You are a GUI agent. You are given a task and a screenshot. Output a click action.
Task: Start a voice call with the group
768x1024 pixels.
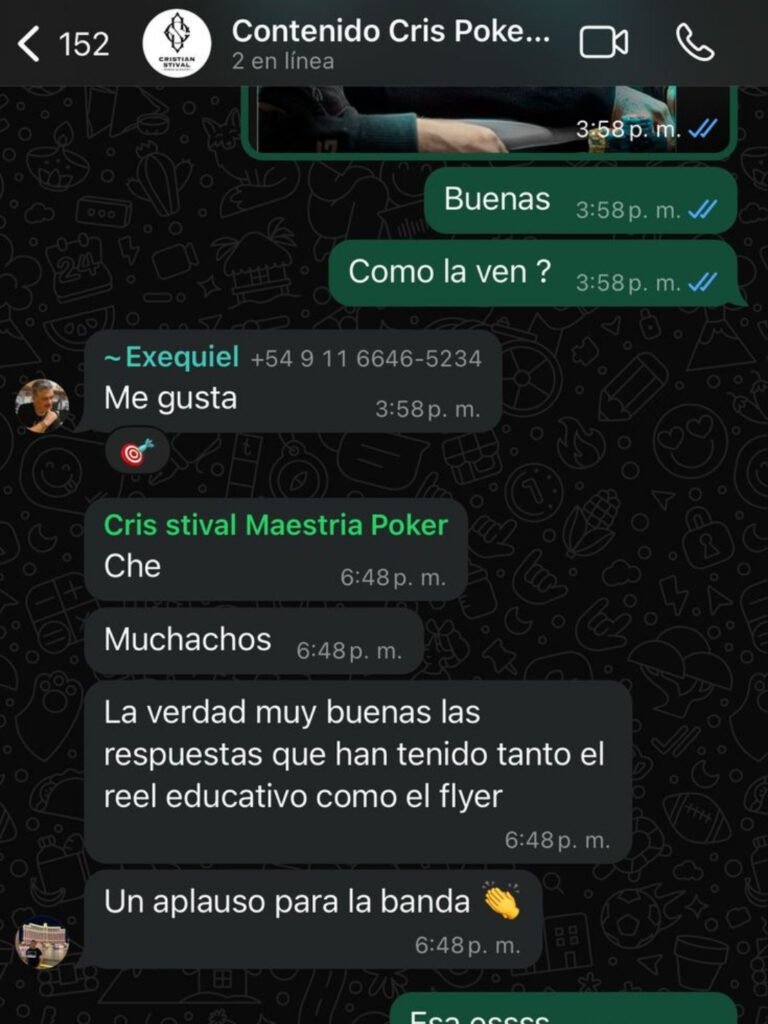click(695, 43)
